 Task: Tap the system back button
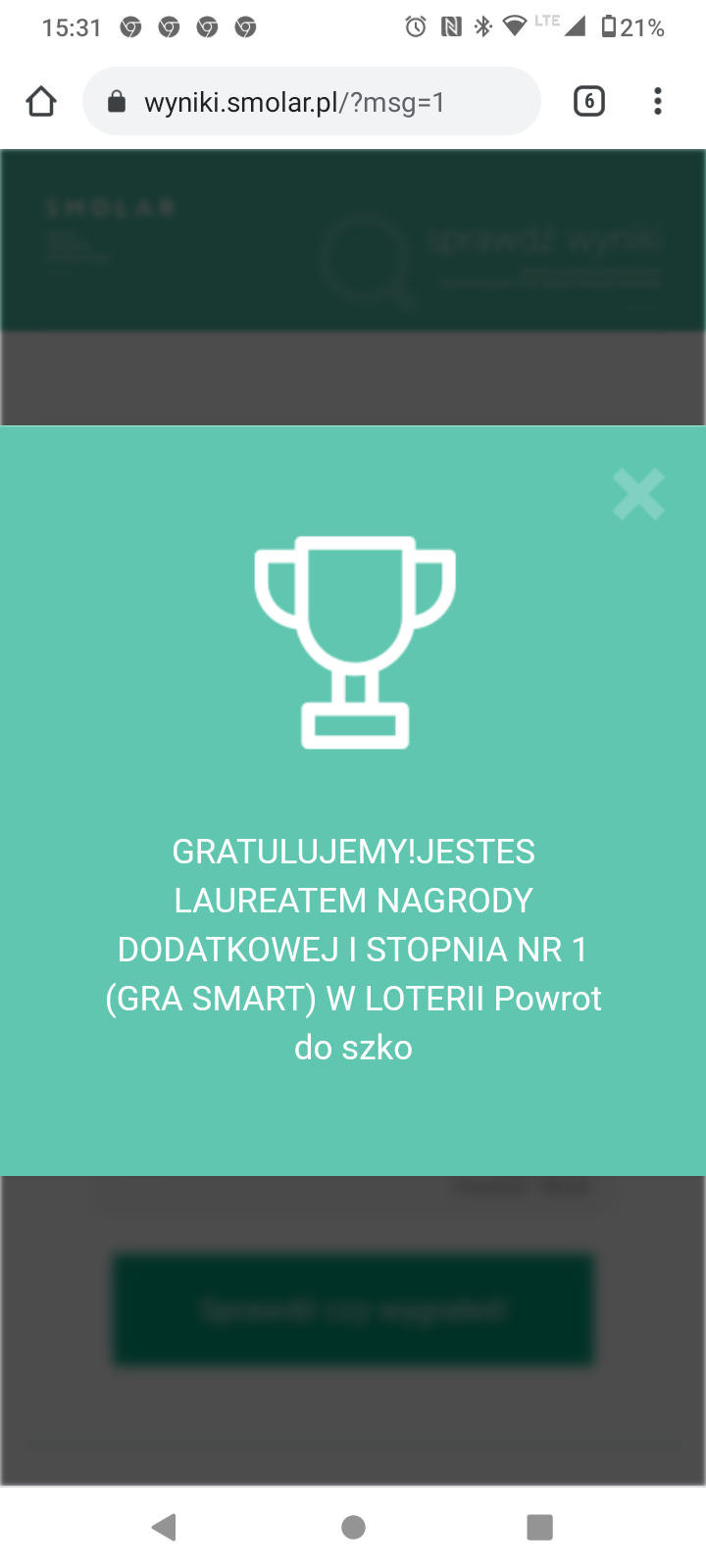tap(164, 1527)
